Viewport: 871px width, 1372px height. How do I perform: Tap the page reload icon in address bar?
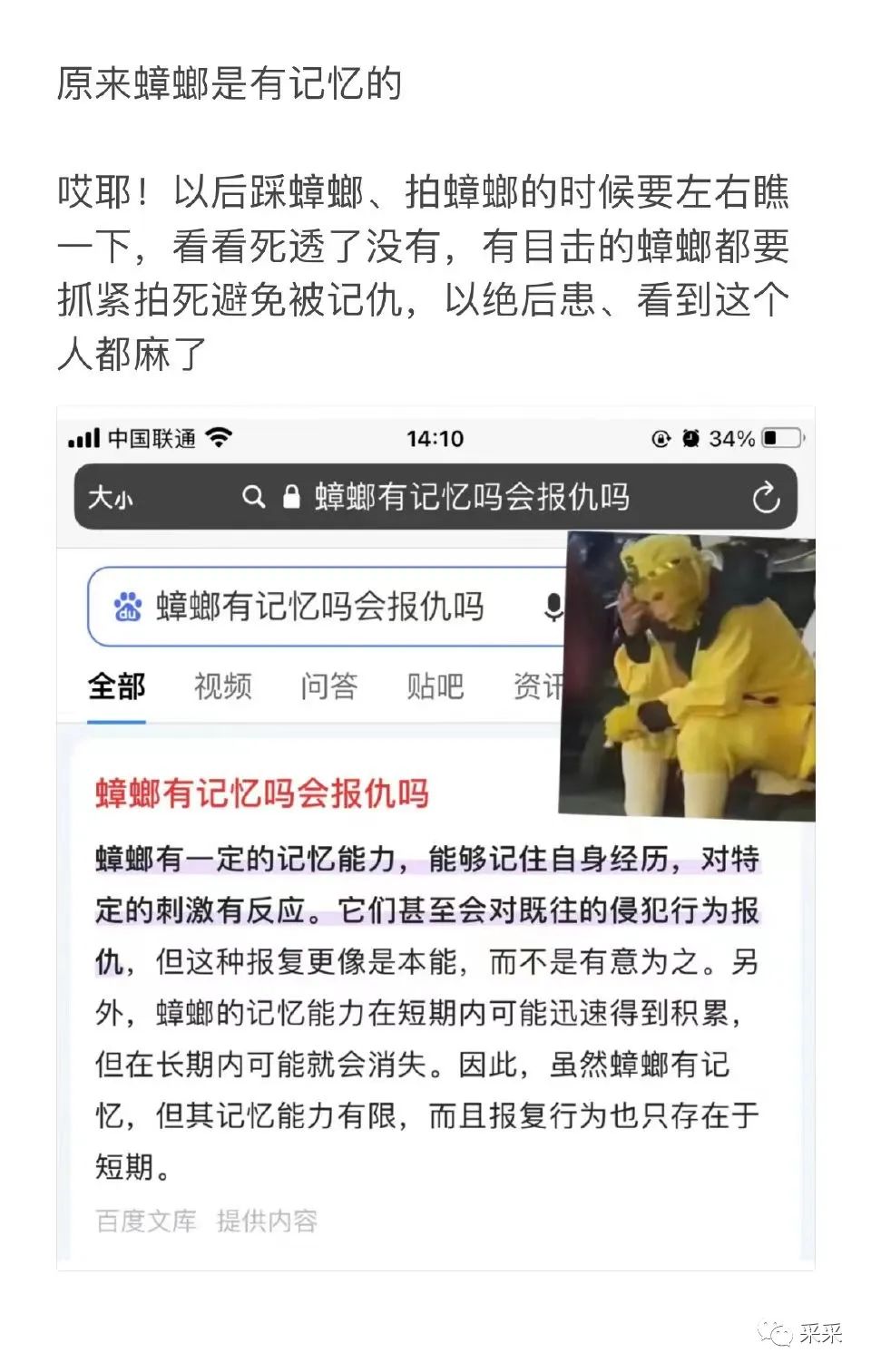(x=767, y=496)
